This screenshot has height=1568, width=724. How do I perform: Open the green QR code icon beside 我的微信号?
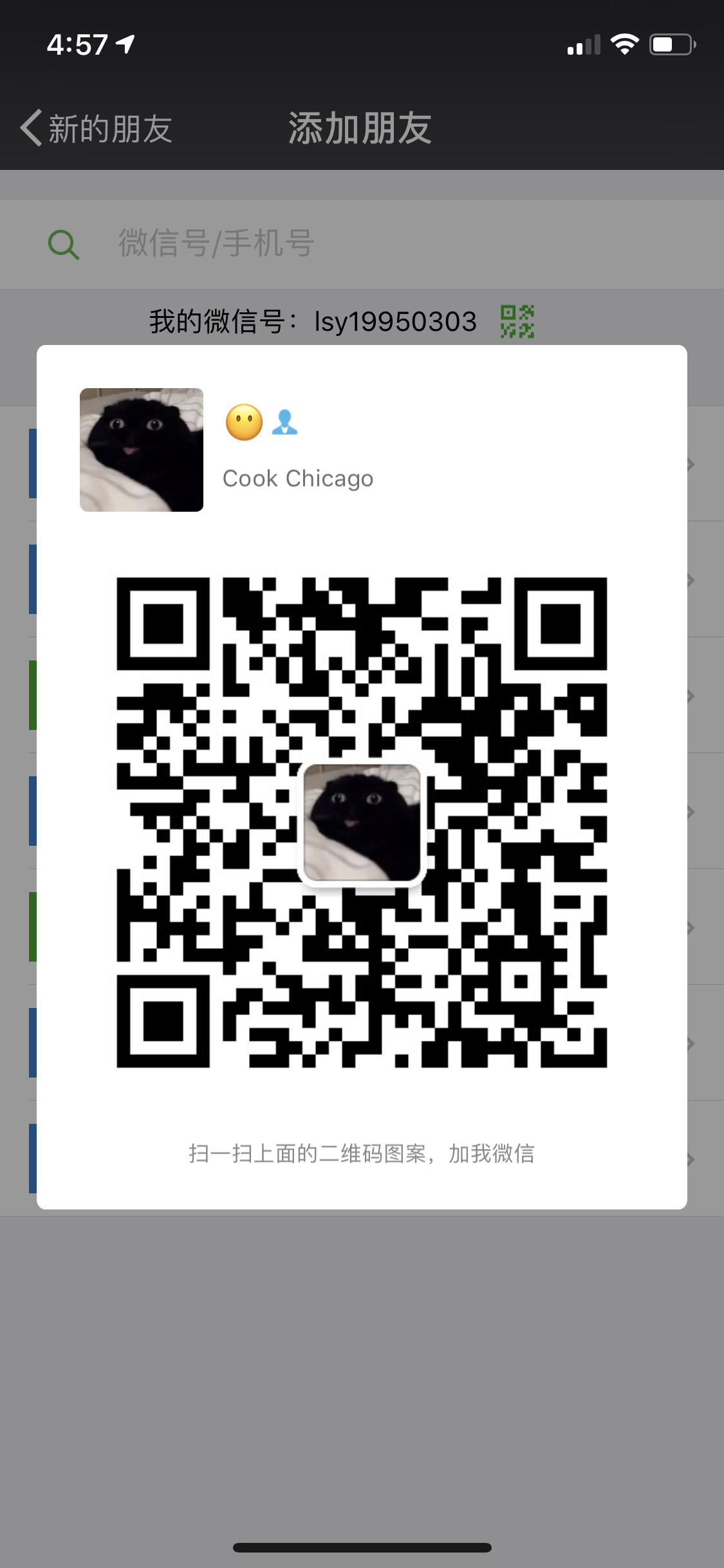517,321
